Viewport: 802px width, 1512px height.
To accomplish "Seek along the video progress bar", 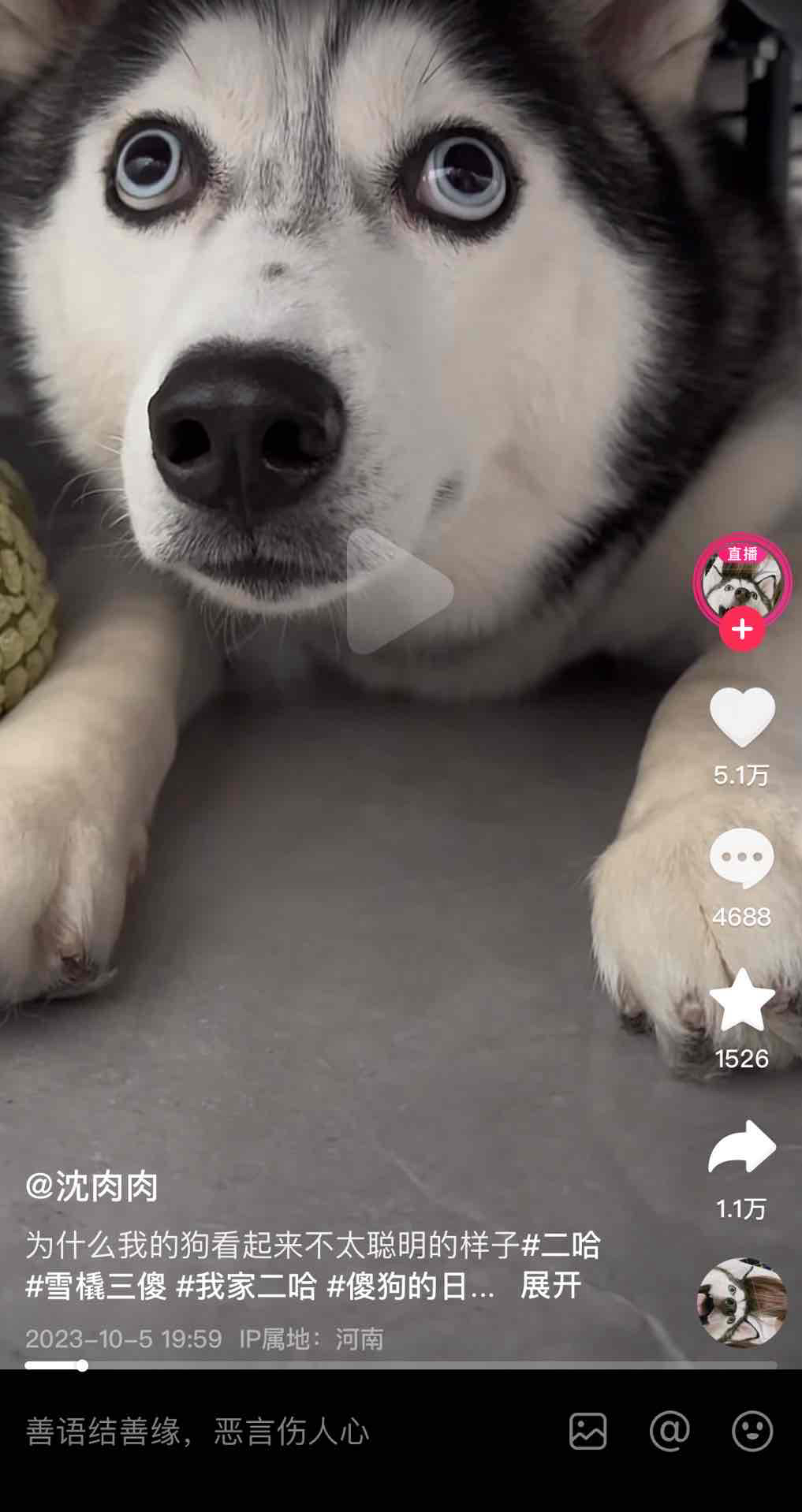I will [x=401, y=1365].
